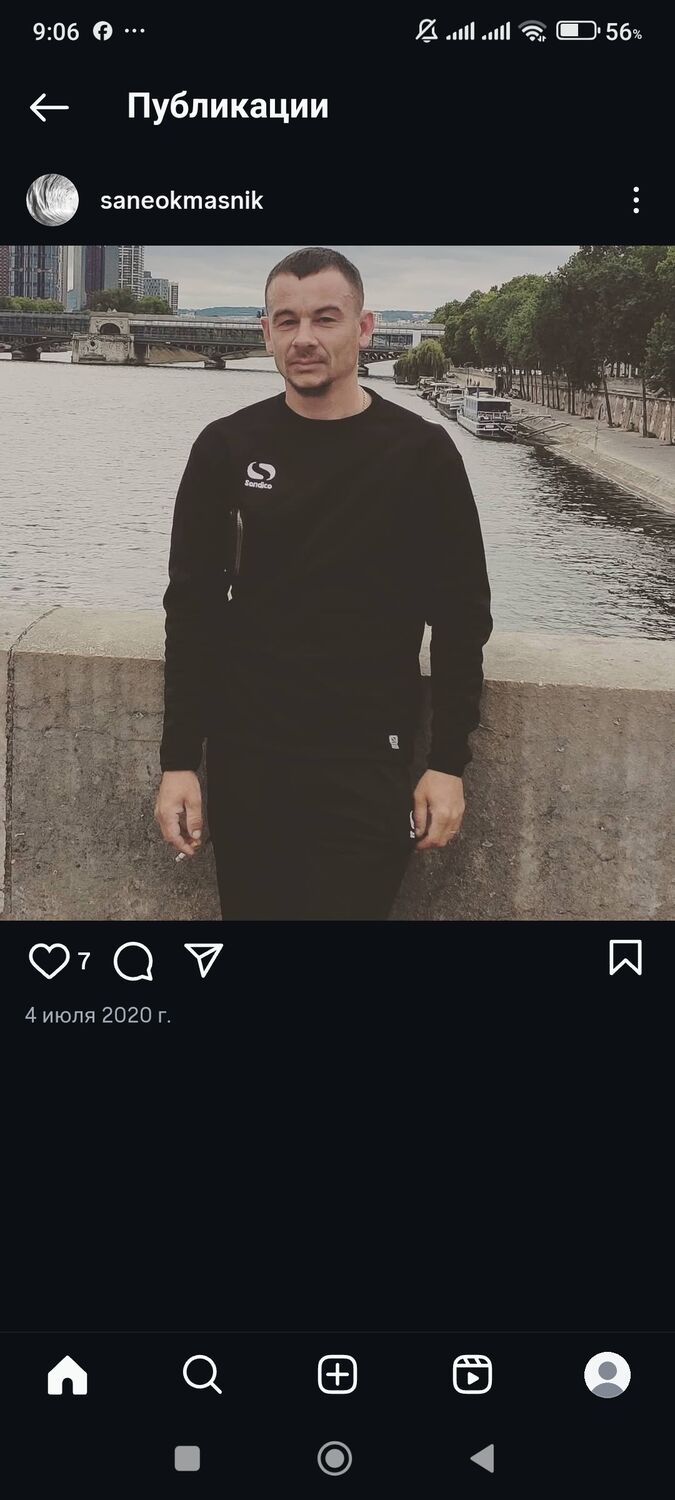The width and height of the screenshot is (675, 1500).
Task: Open comments on this post
Action: pyautogui.click(x=133, y=961)
